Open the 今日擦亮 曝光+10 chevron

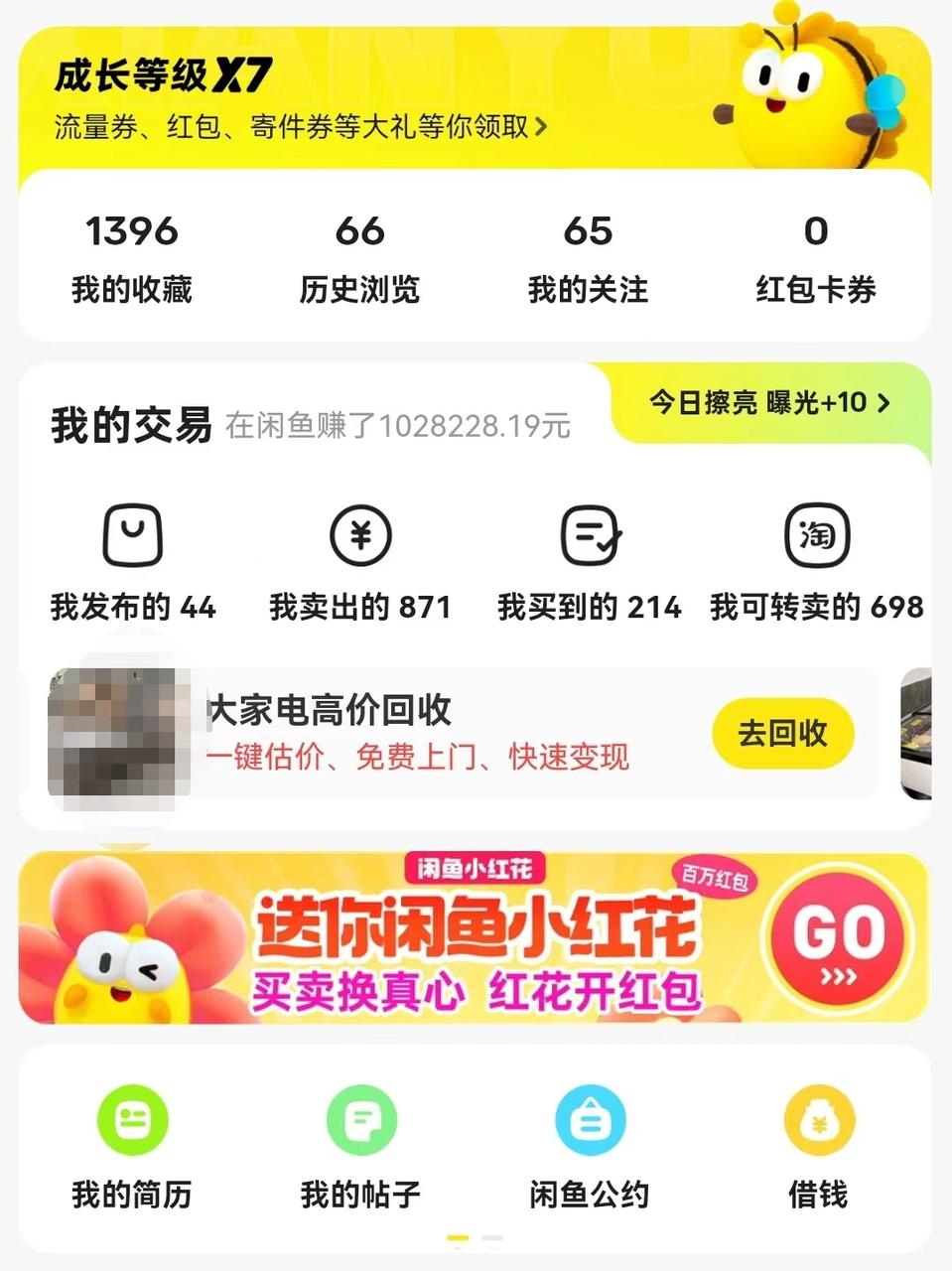click(x=882, y=403)
